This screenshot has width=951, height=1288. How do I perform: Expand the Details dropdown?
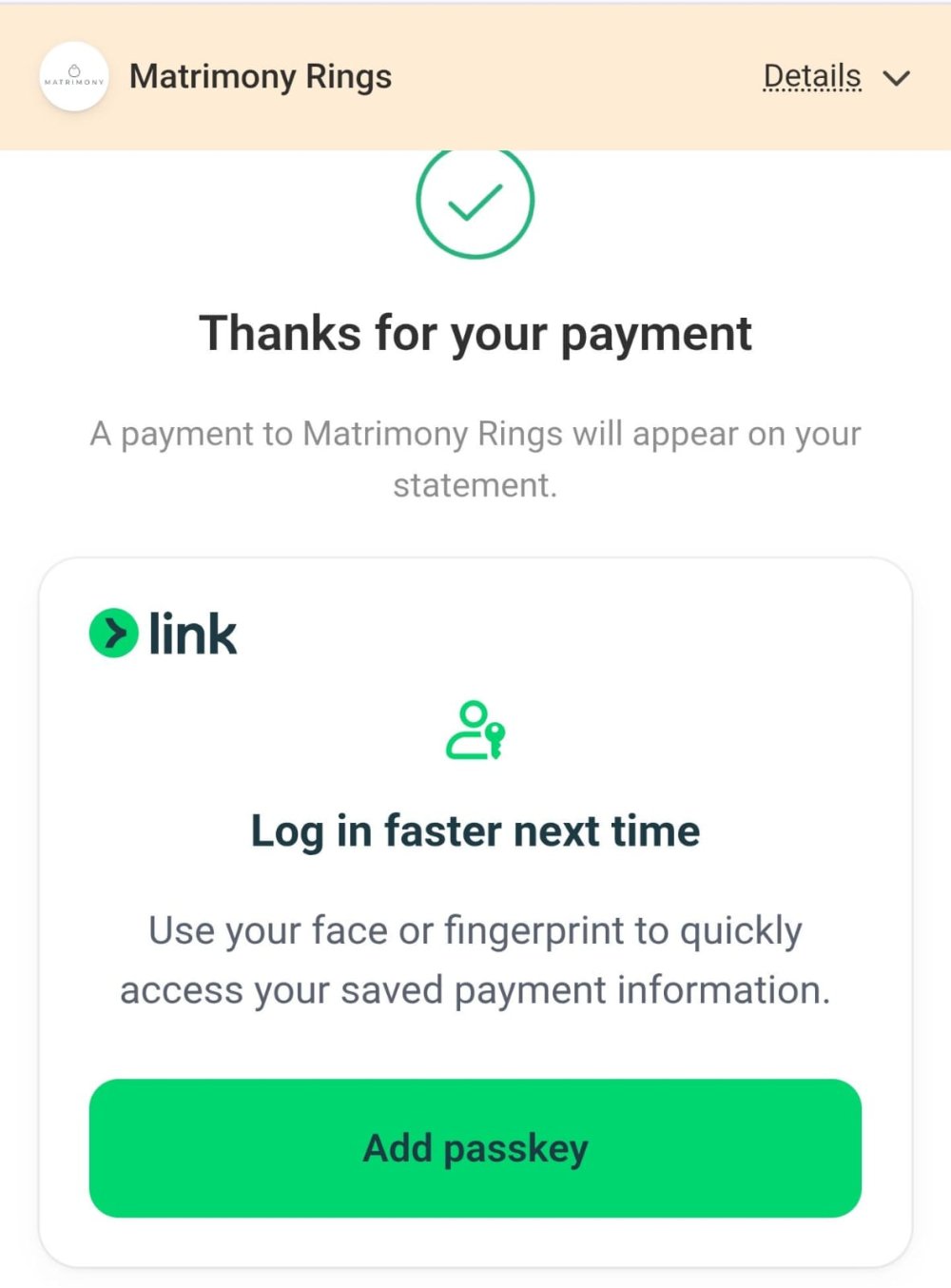pyautogui.click(x=835, y=77)
